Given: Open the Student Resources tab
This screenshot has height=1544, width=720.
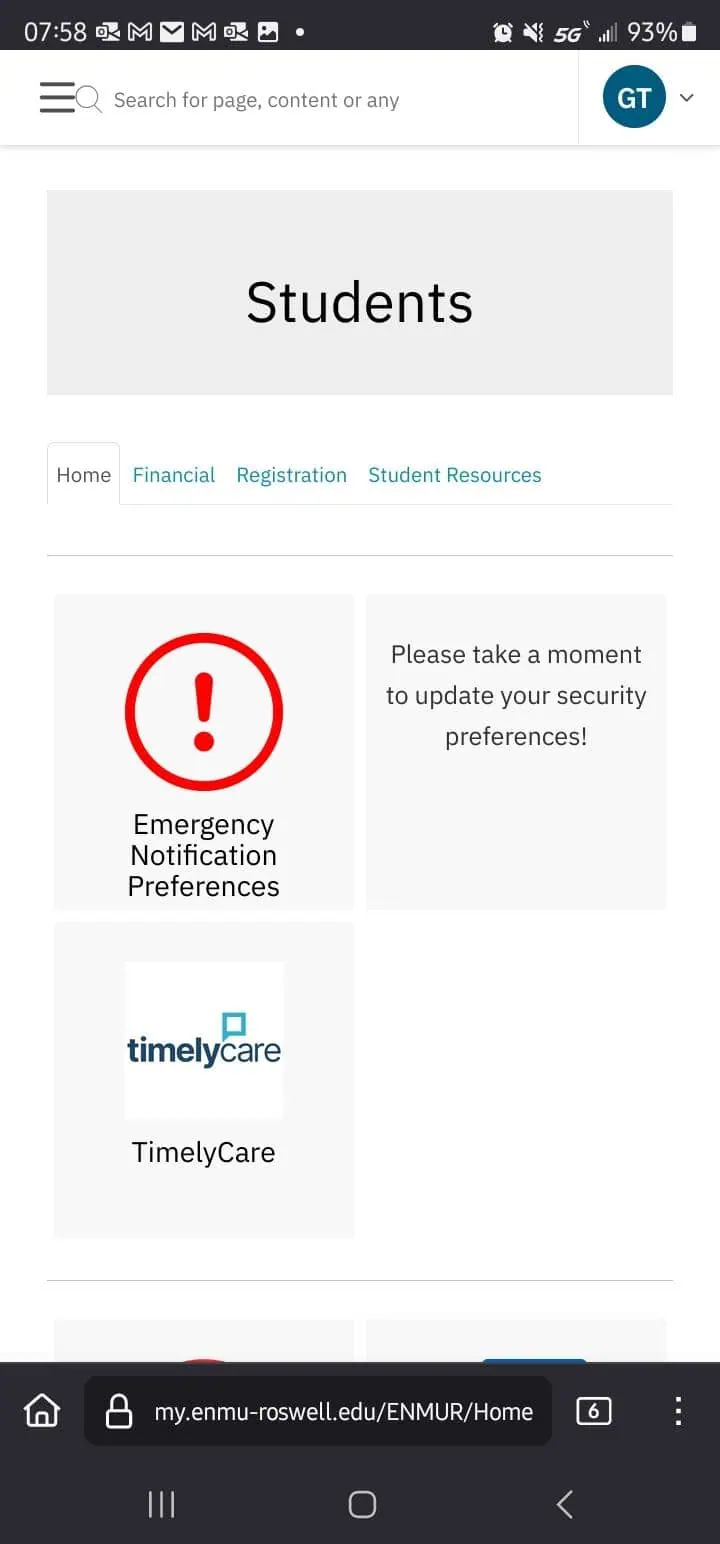Looking at the screenshot, I should 454,475.
